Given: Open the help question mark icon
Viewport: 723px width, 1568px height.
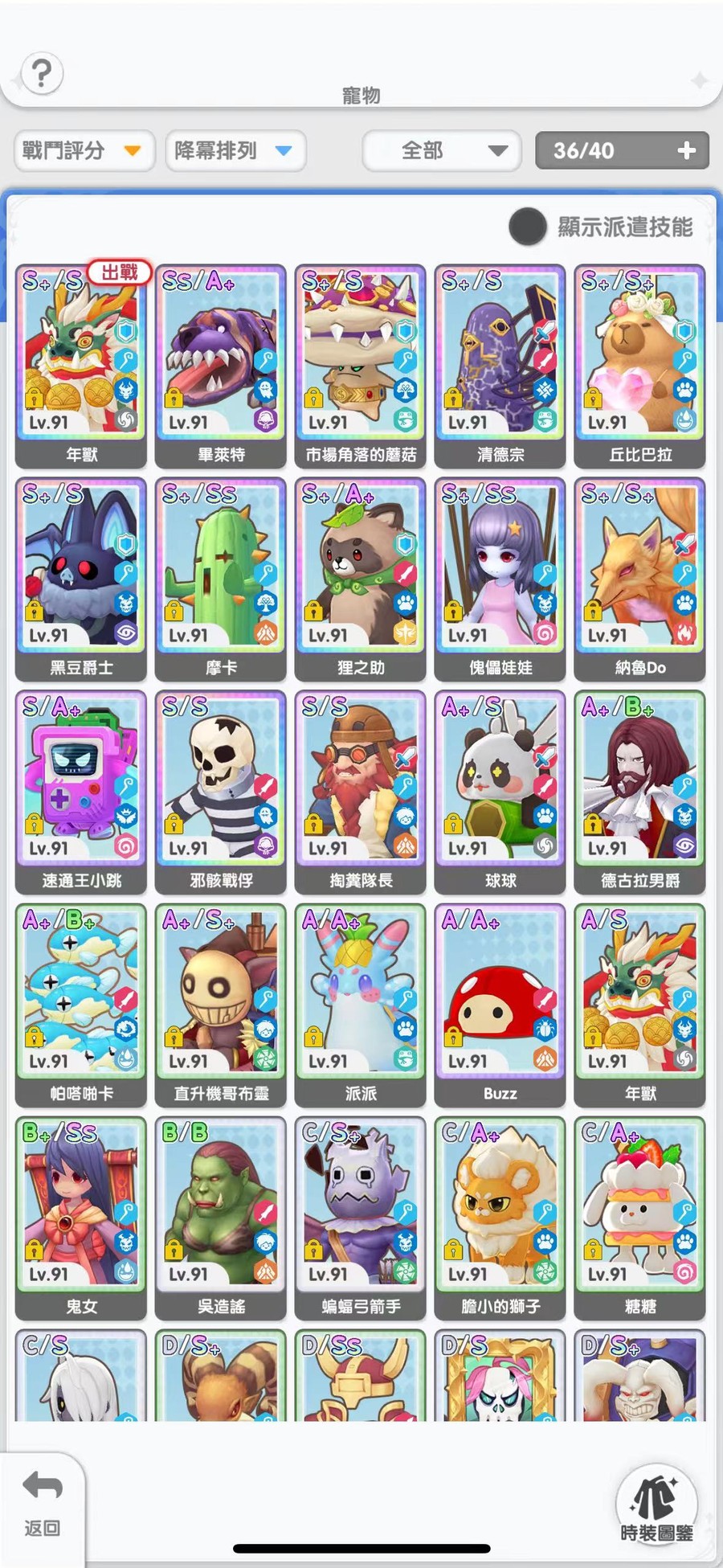Looking at the screenshot, I should click(x=42, y=73).
